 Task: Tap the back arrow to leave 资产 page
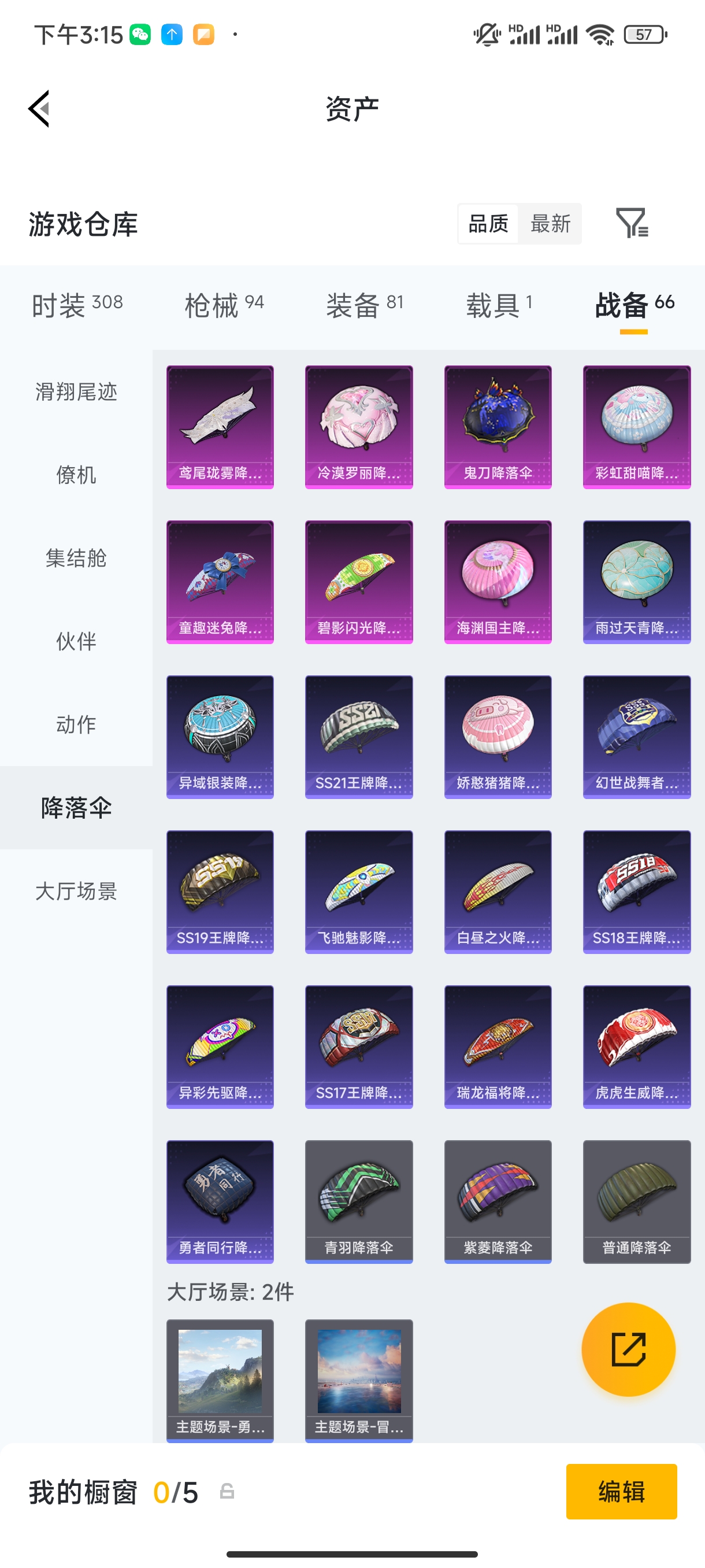pyautogui.click(x=38, y=108)
